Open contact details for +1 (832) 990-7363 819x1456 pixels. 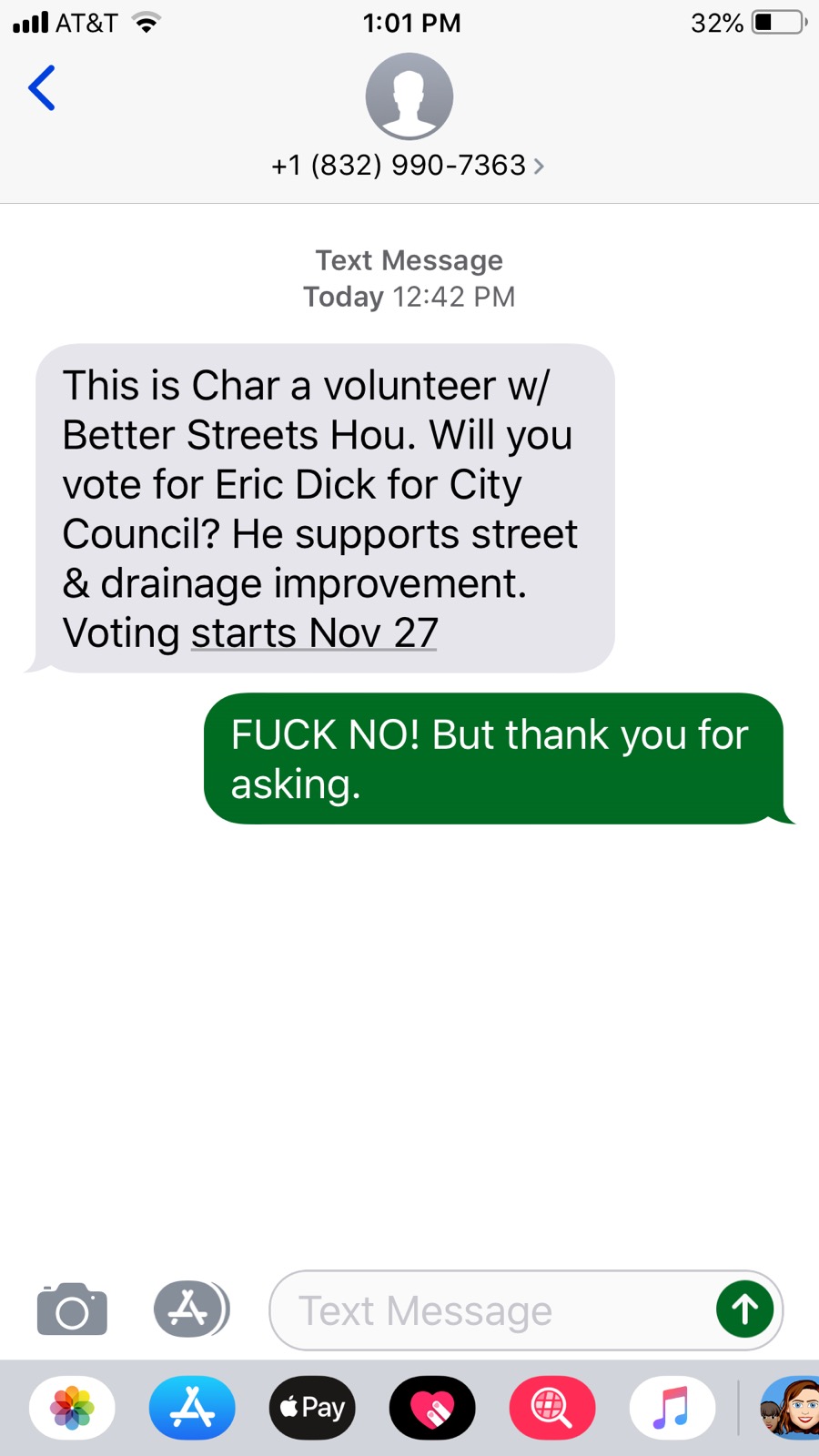[409, 165]
